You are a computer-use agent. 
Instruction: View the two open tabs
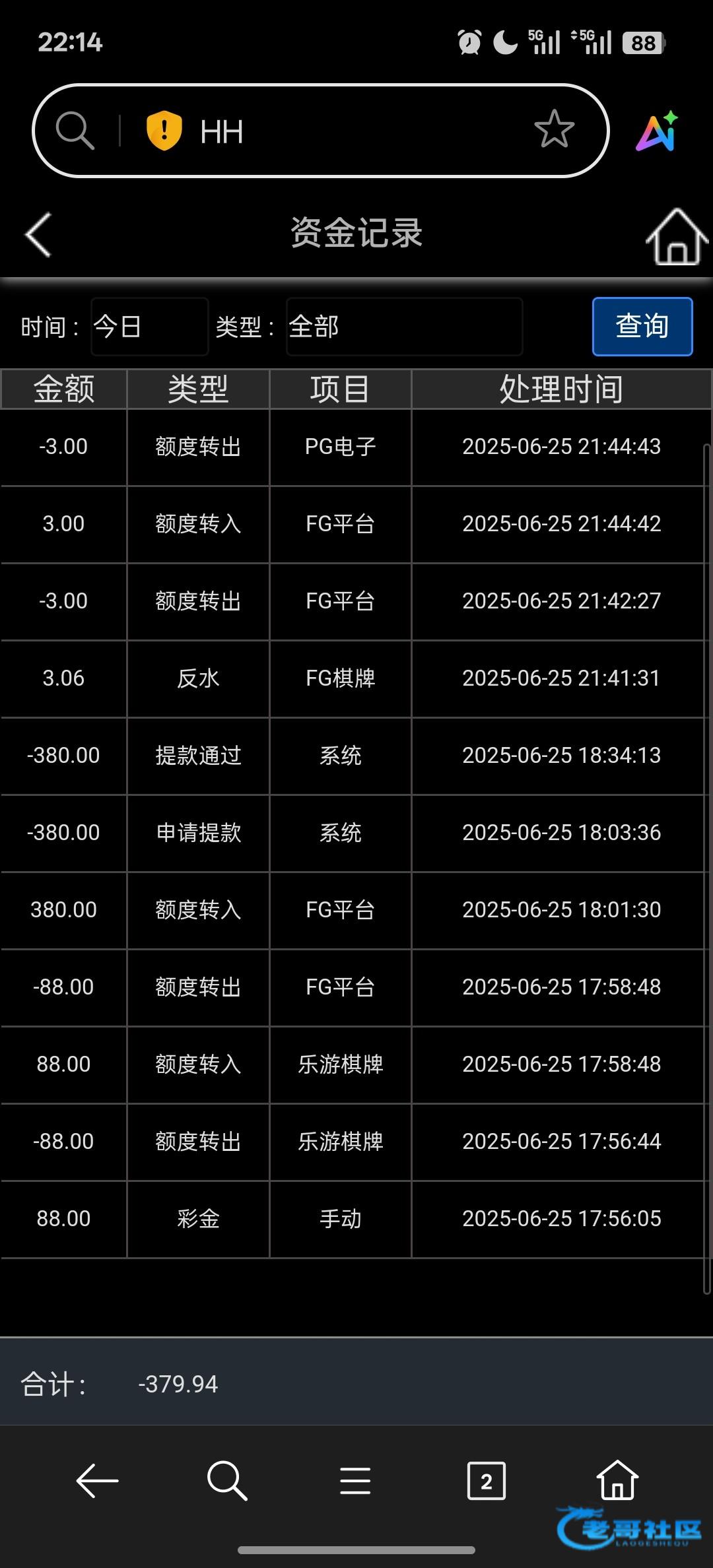[x=487, y=1481]
